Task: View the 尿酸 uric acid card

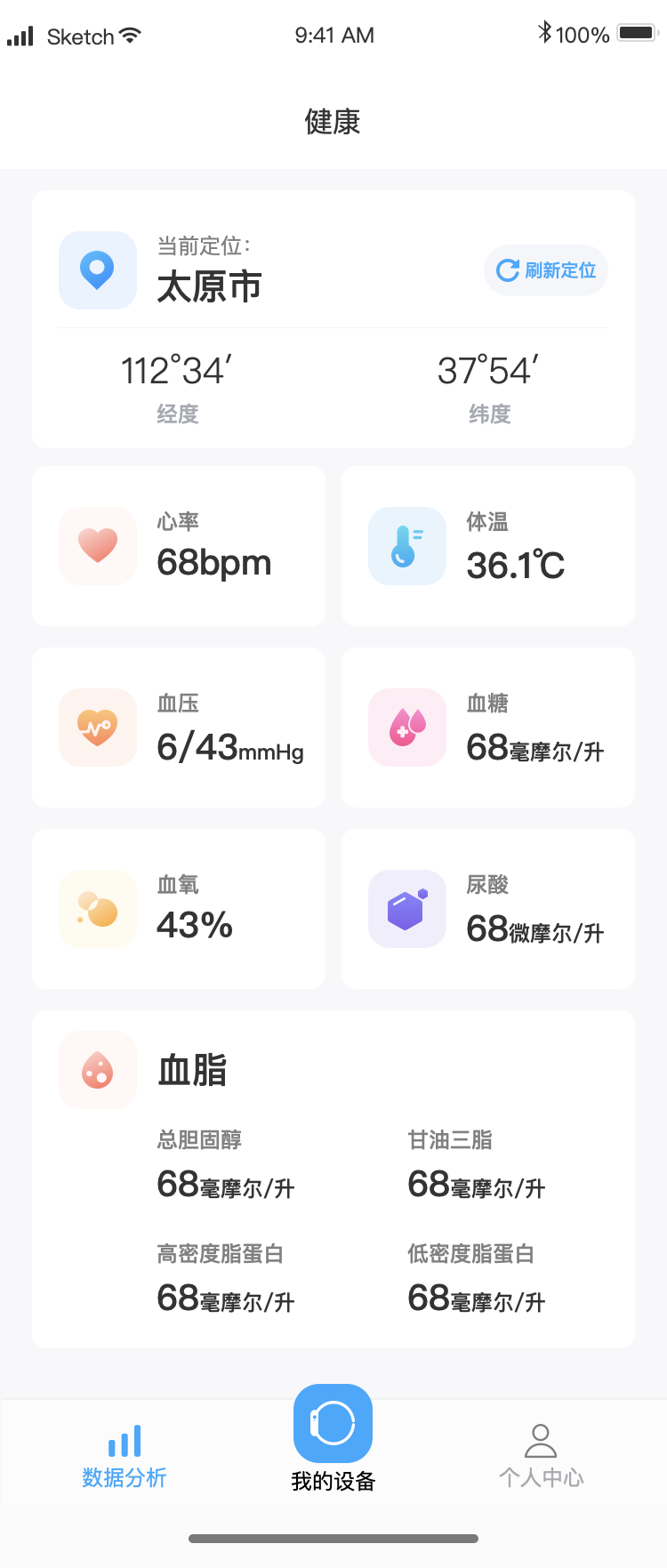Action: click(x=487, y=909)
